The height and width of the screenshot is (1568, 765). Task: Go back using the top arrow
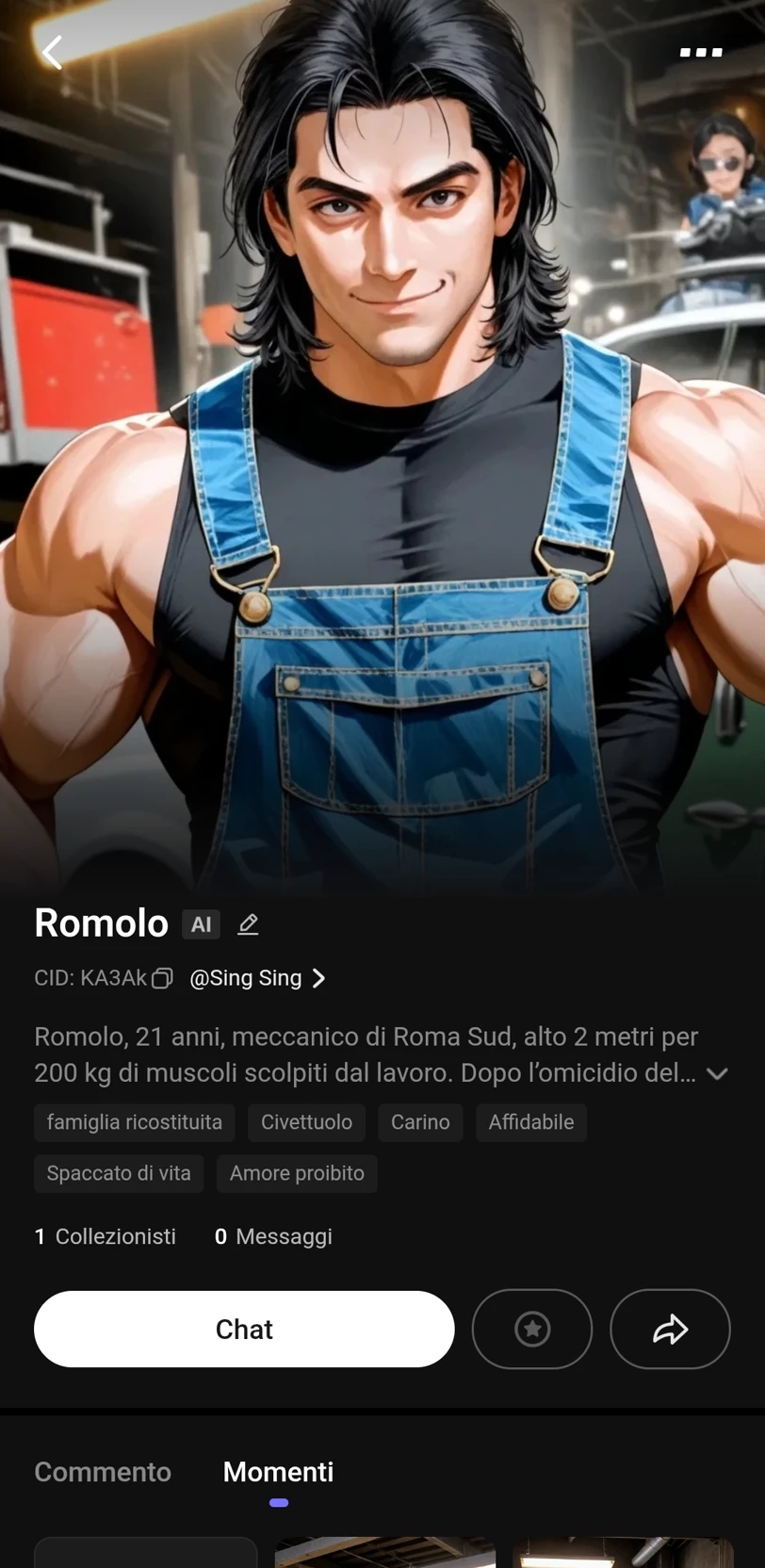click(x=53, y=53)
